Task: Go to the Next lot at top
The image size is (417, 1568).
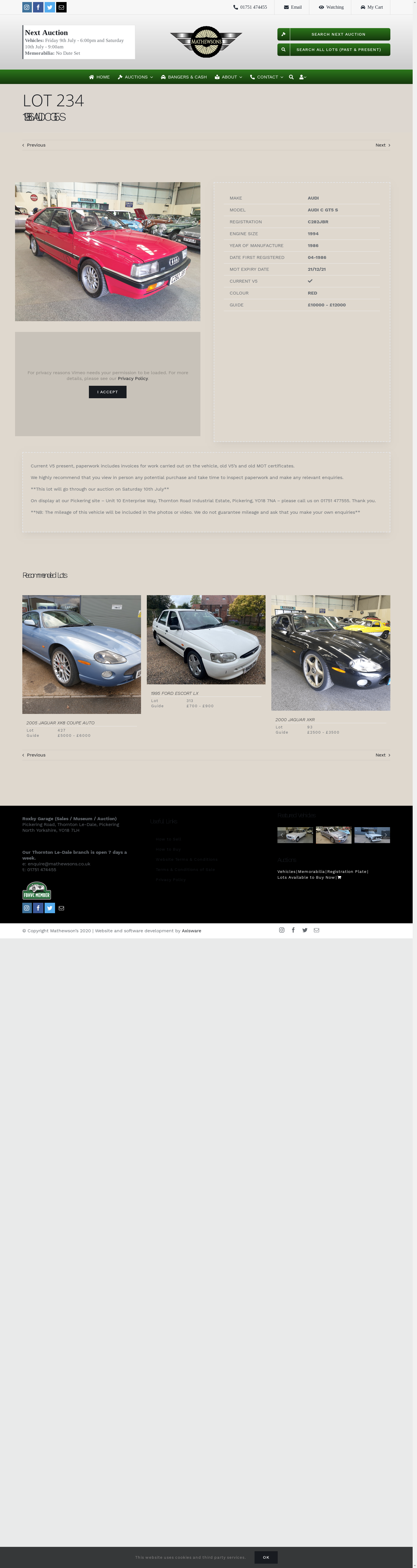Action: (382, 145)
